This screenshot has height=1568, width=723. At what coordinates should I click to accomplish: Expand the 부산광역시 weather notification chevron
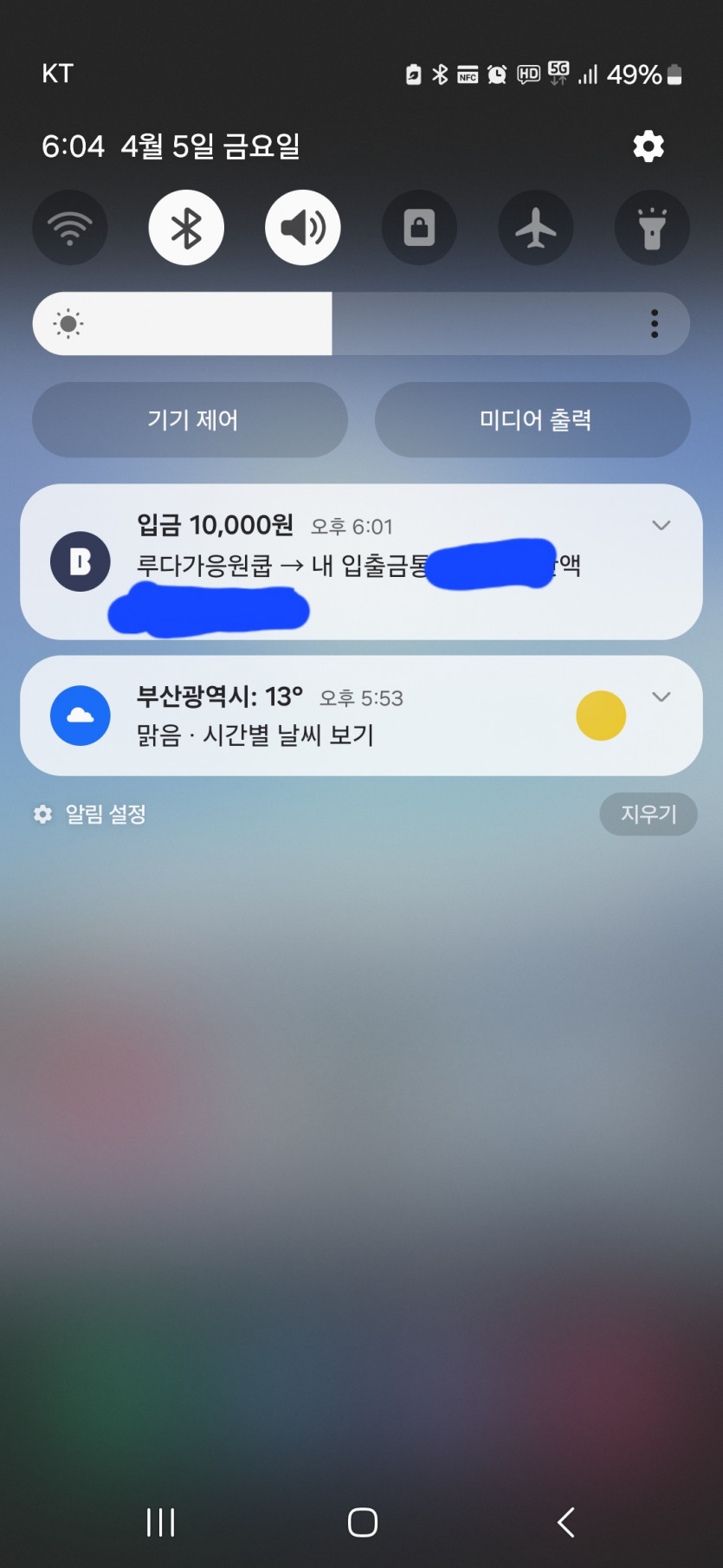point(662,697)
